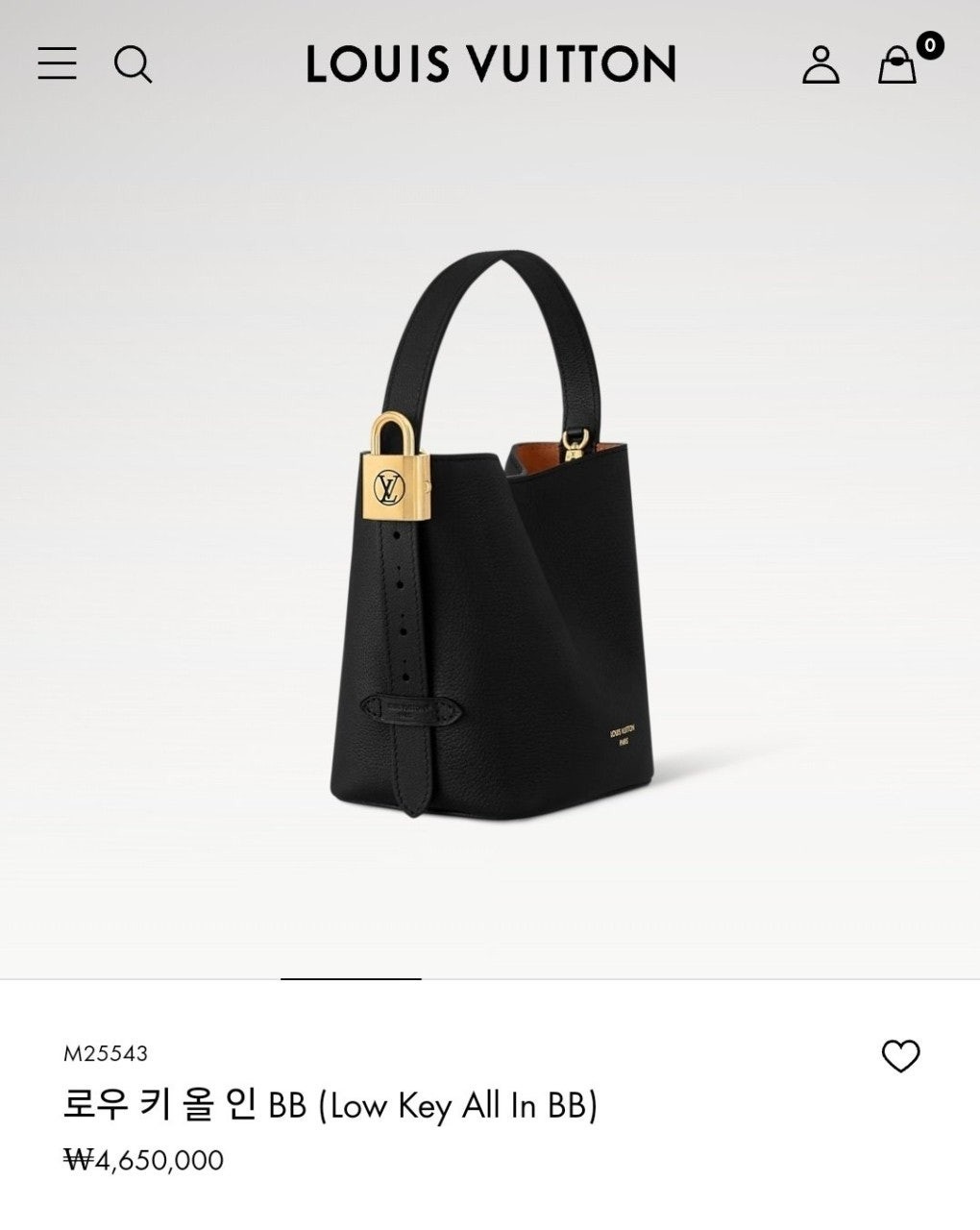Viewport: 980px width, 1230px height.
Task: Add Low Key All In BB to wishlist
Action: [x=900, y=1056]
